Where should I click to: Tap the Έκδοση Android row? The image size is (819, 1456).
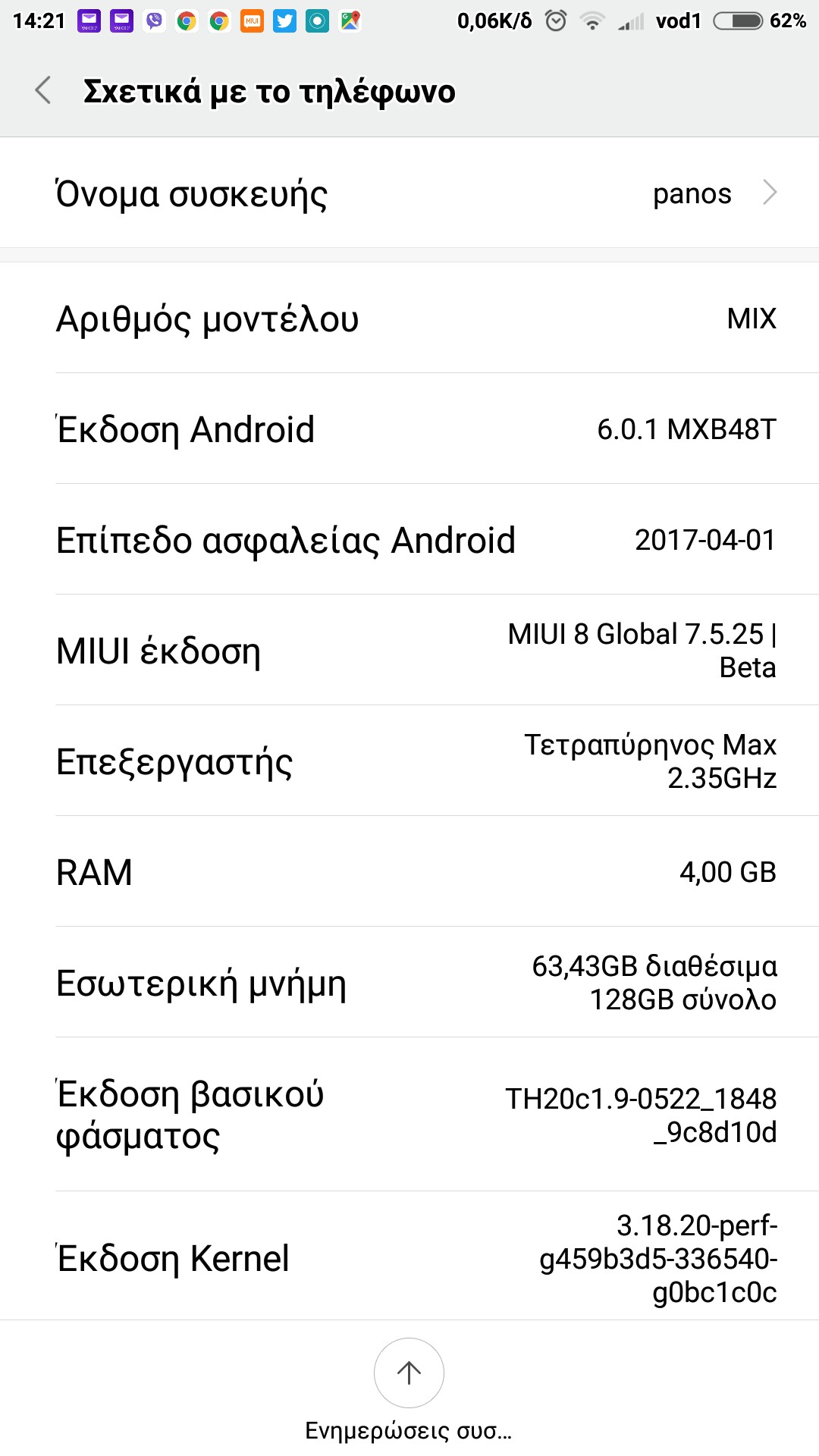click(x=409, y=429)
